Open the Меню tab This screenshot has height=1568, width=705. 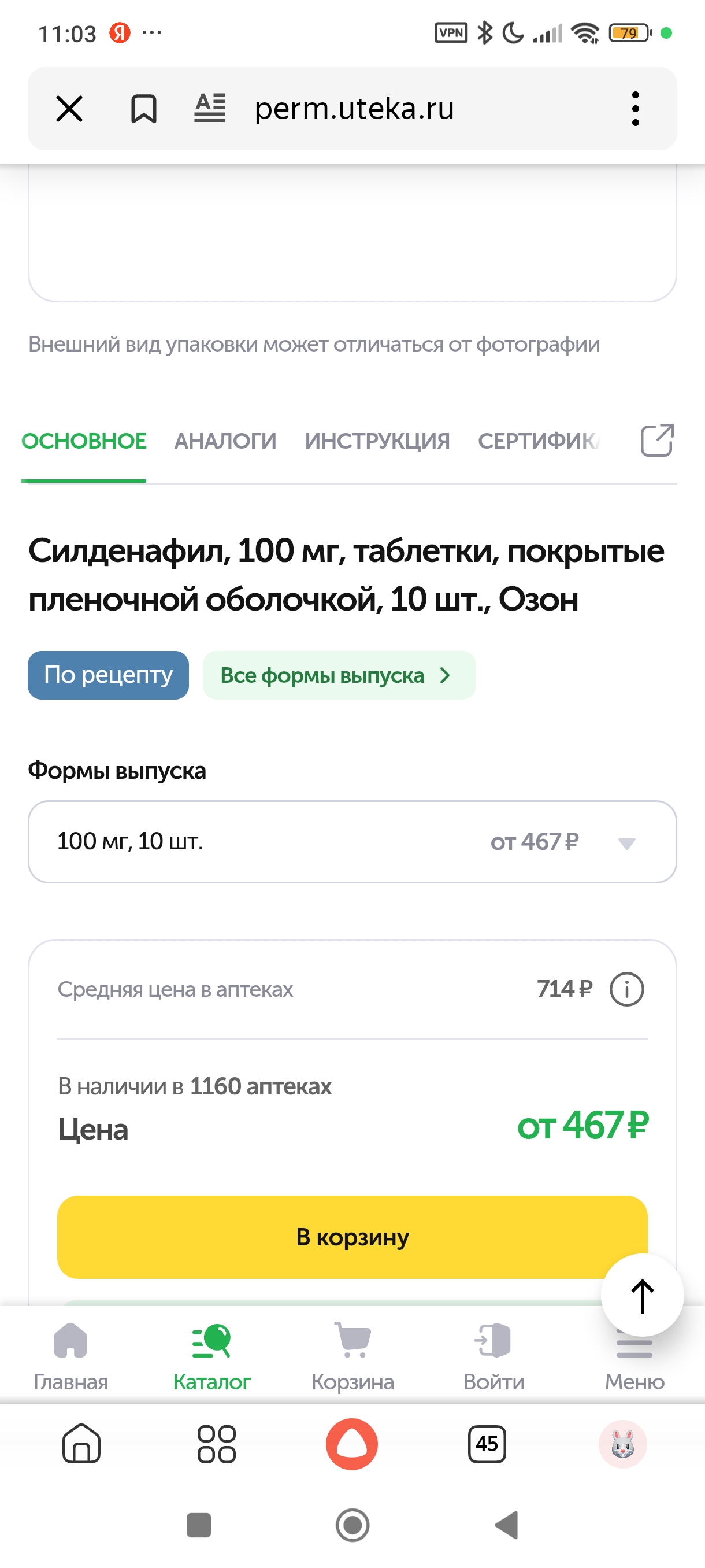pos(634,1363)
